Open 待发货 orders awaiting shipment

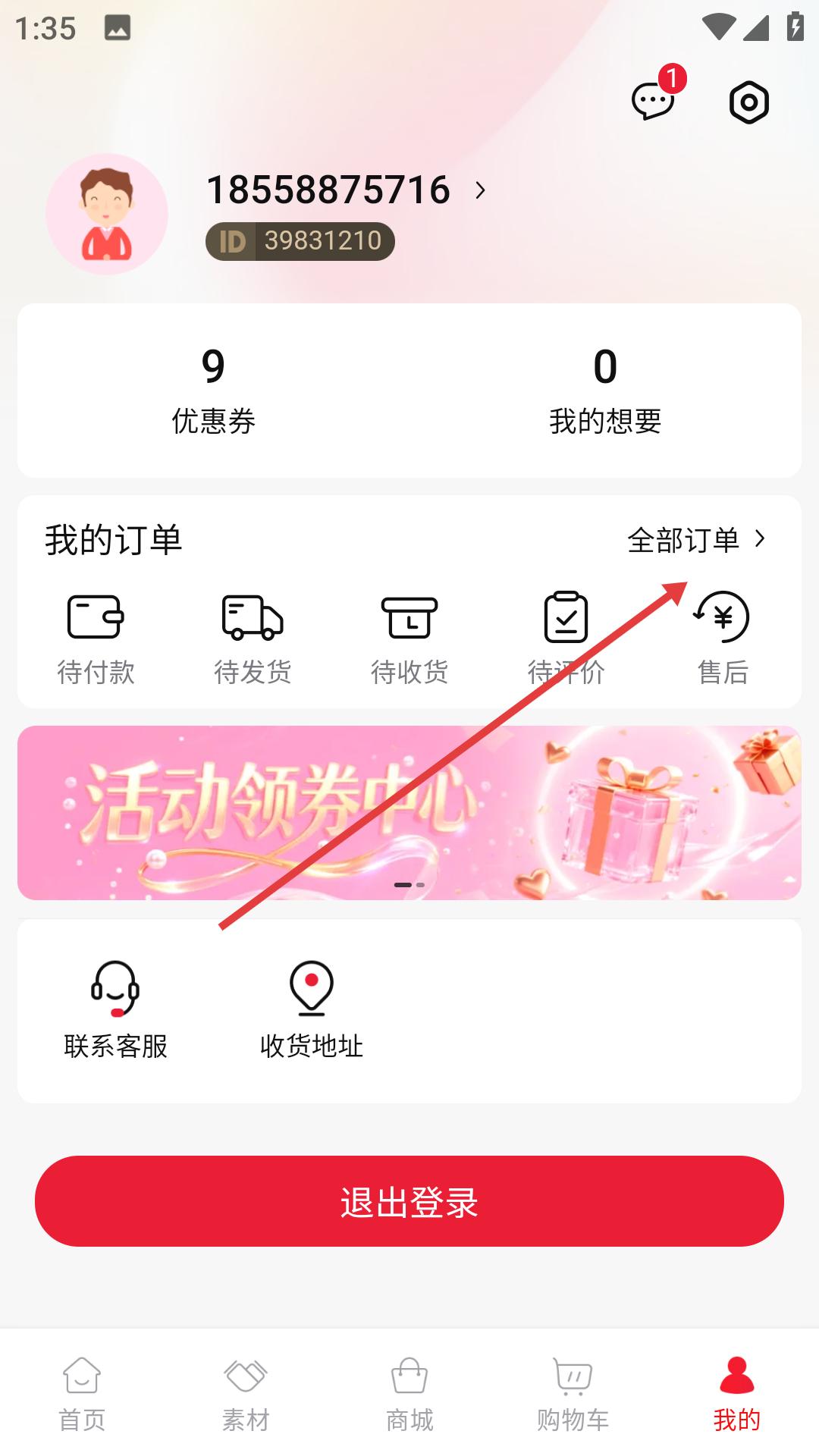point(253,637)
